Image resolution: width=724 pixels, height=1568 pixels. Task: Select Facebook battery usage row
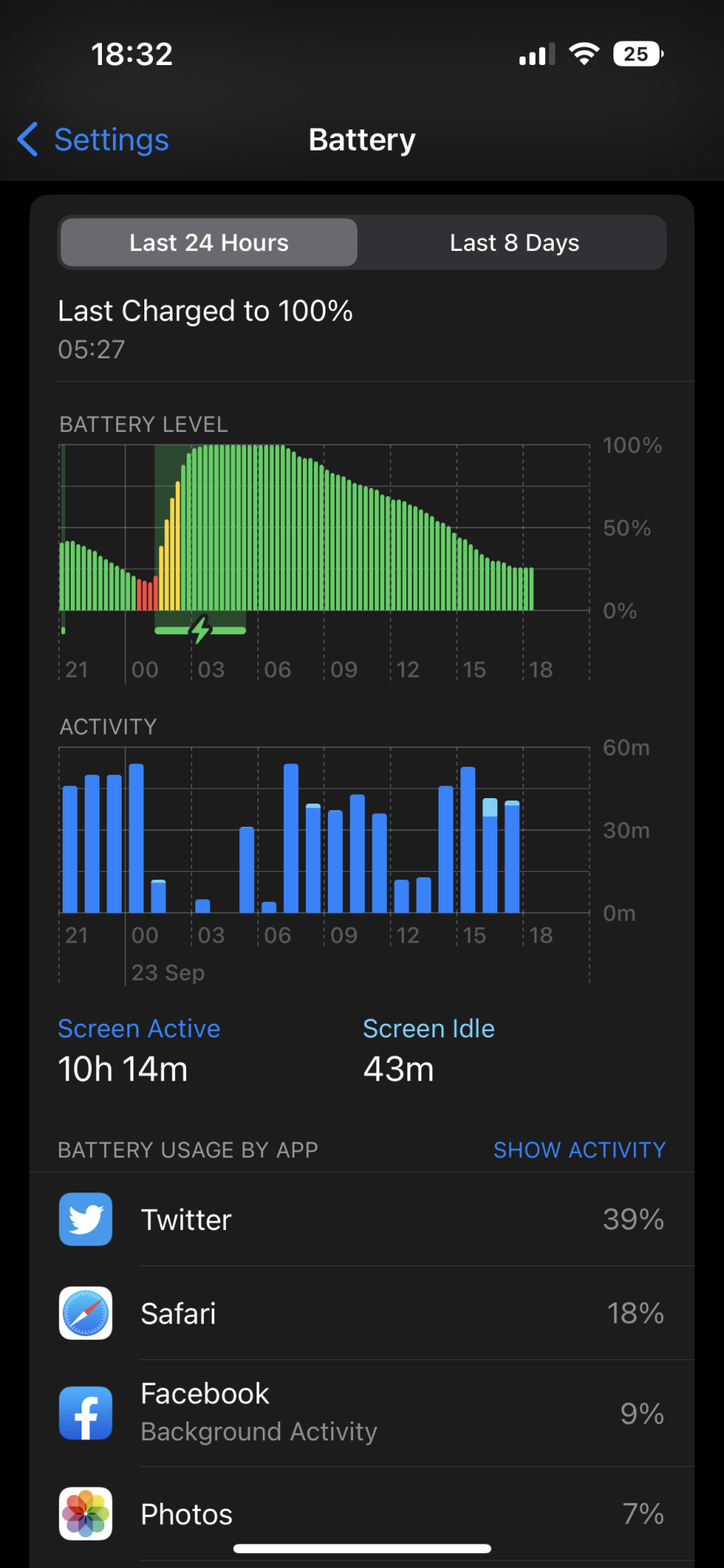[x=362, y=1413]
